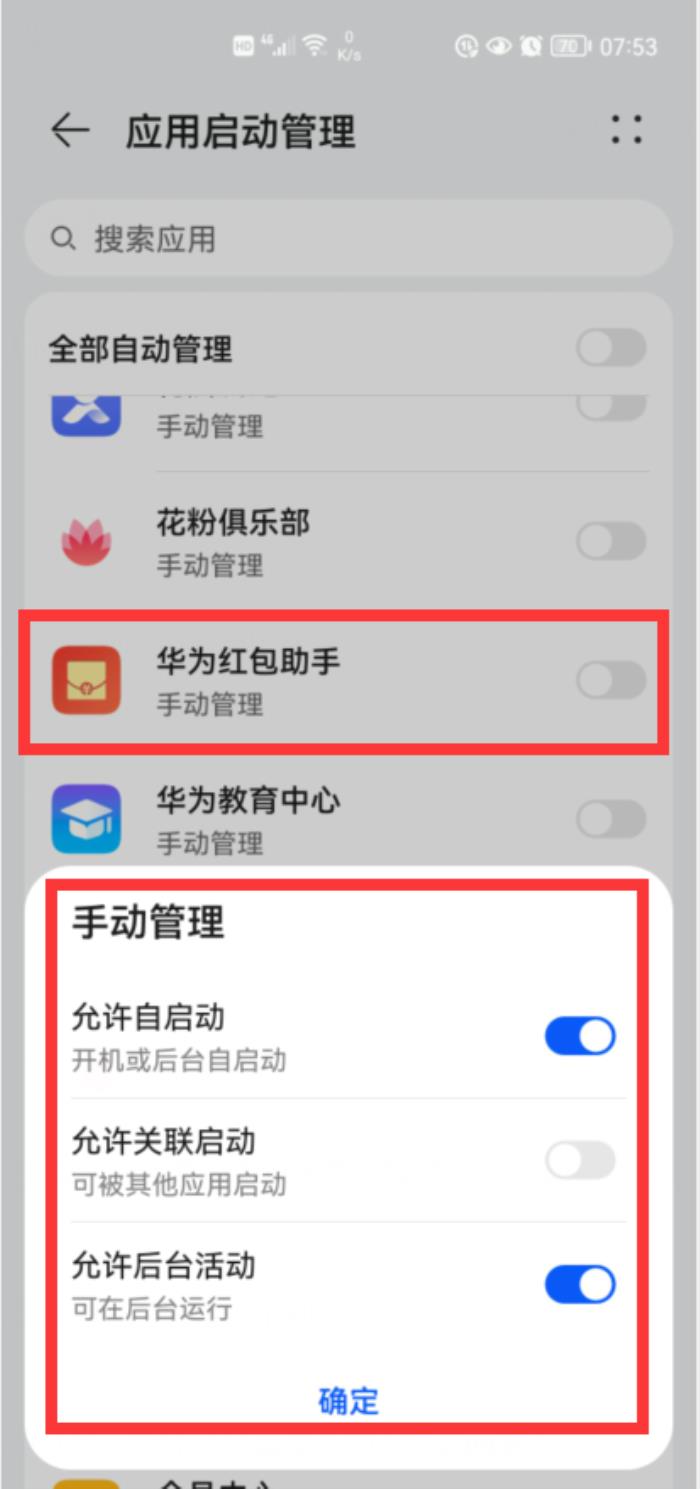
Task: Go back from 应用启动管理
Action: coord(70,131)
